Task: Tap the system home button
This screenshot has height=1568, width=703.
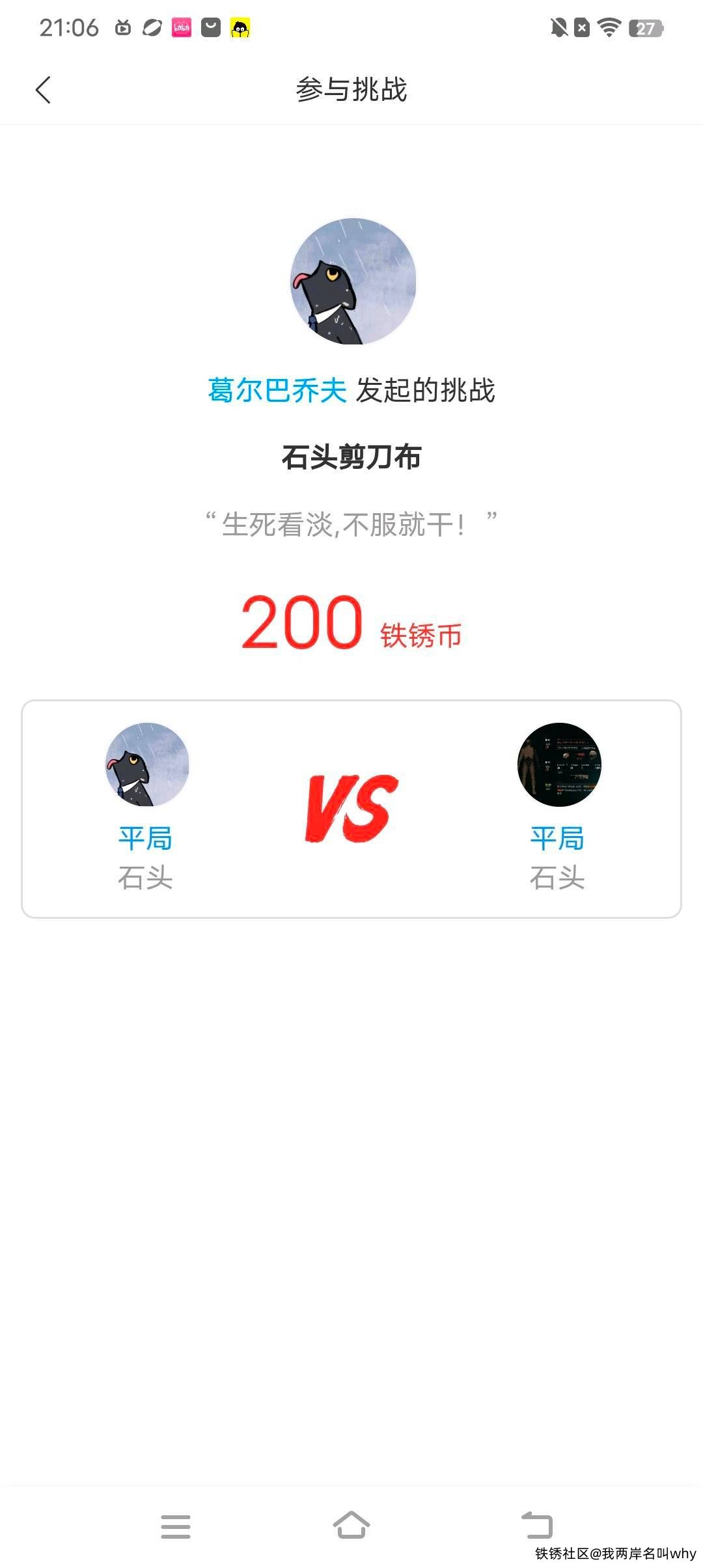Action: coord(351,1525)
